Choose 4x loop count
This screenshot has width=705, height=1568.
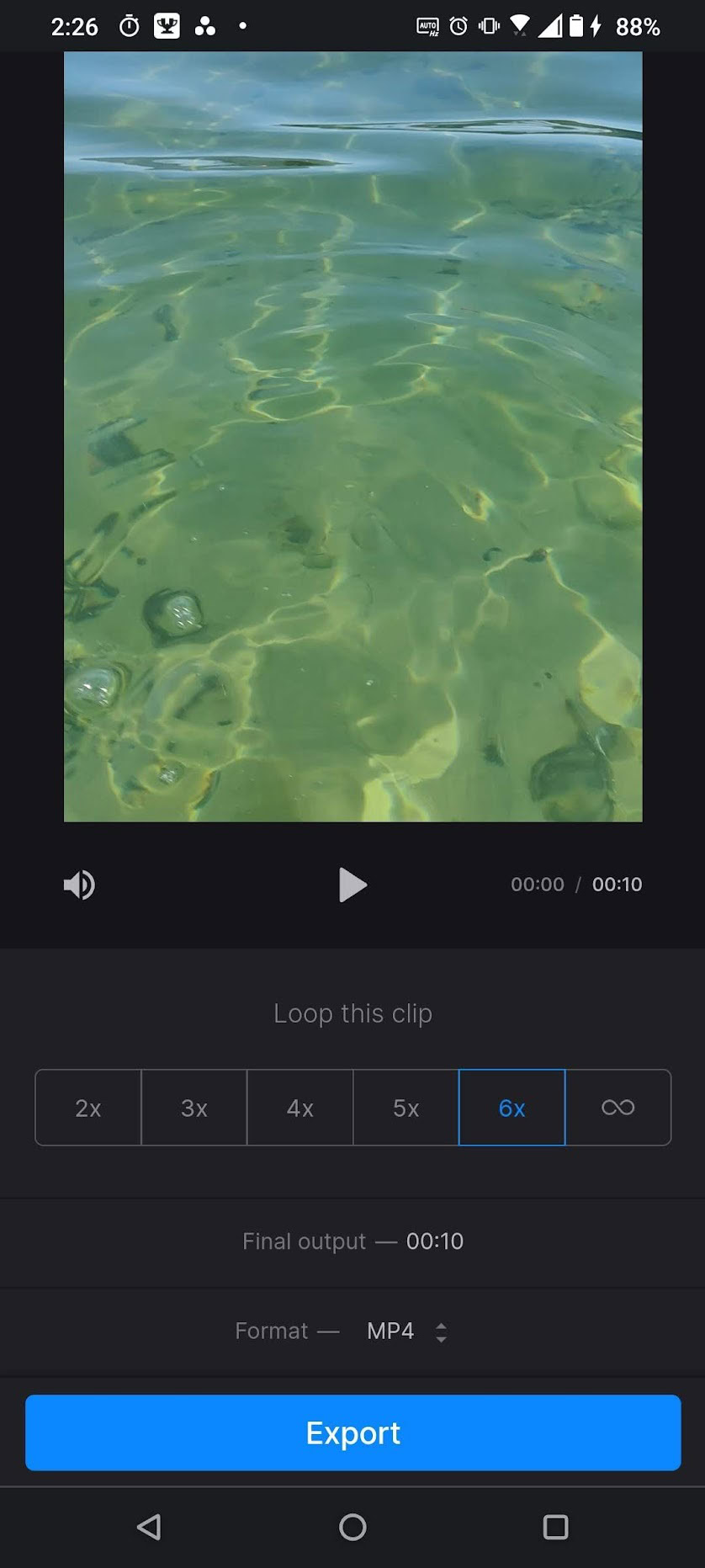300,1108
